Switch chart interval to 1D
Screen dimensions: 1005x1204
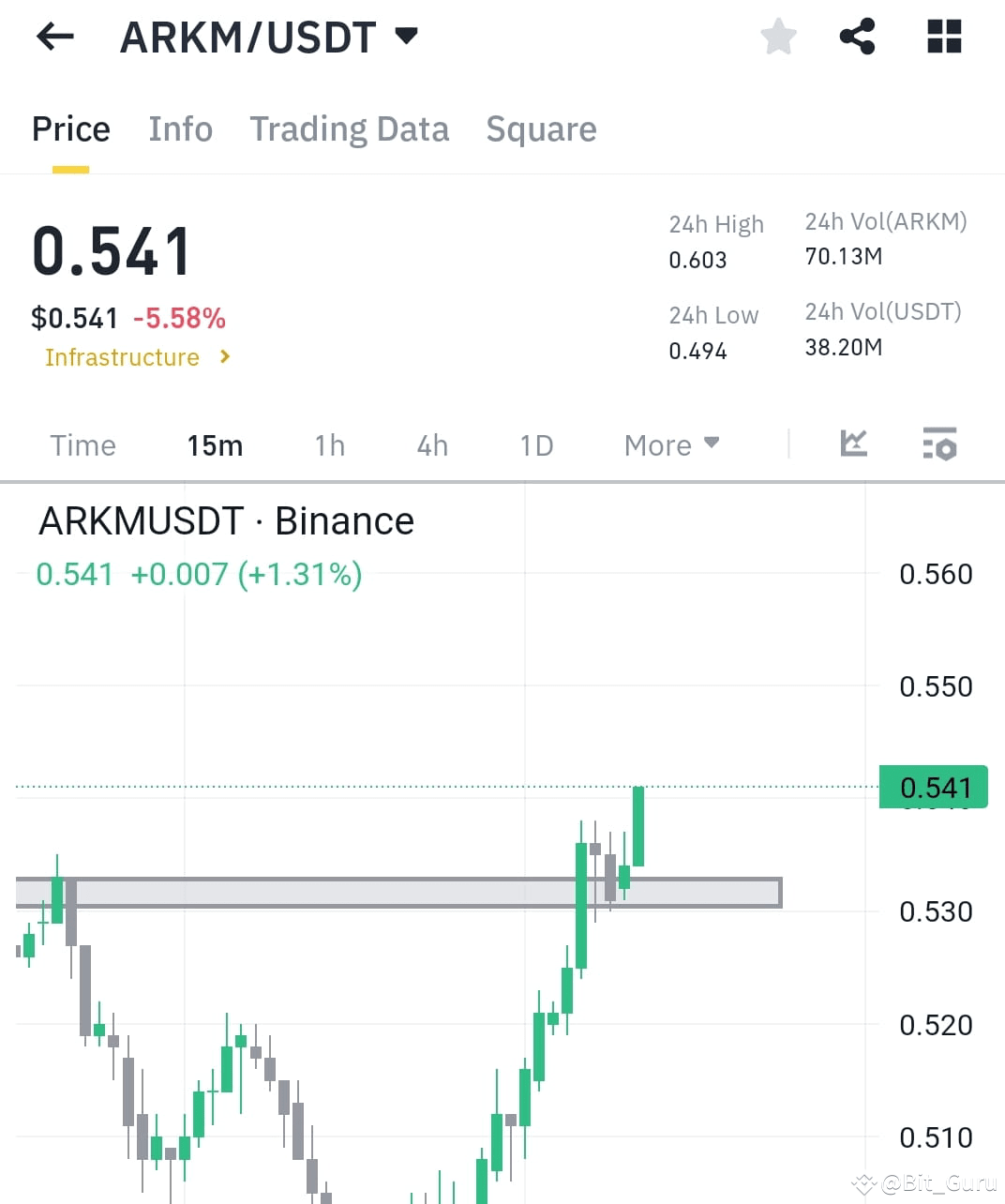[x=535, y=445]
